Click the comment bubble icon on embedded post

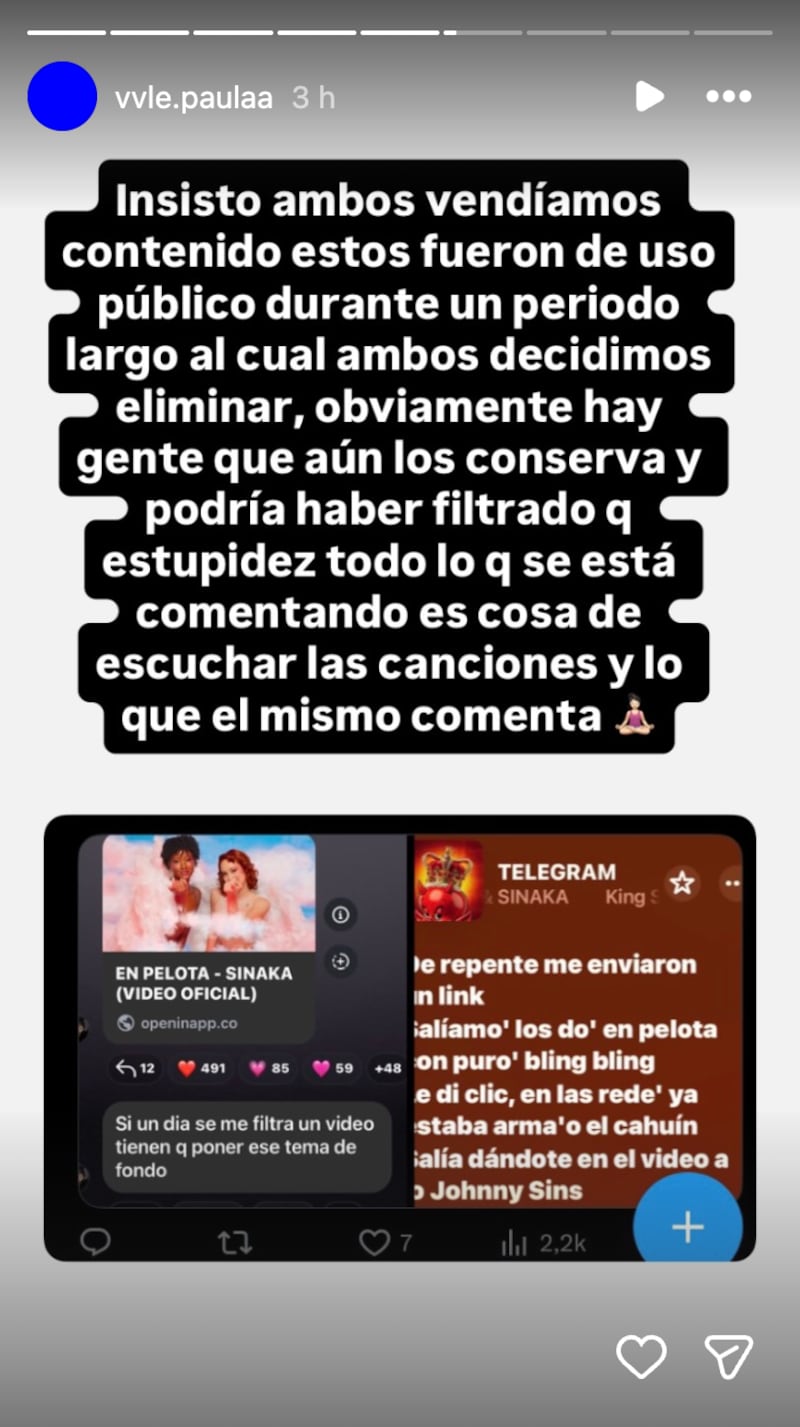tap(95, 1242)
